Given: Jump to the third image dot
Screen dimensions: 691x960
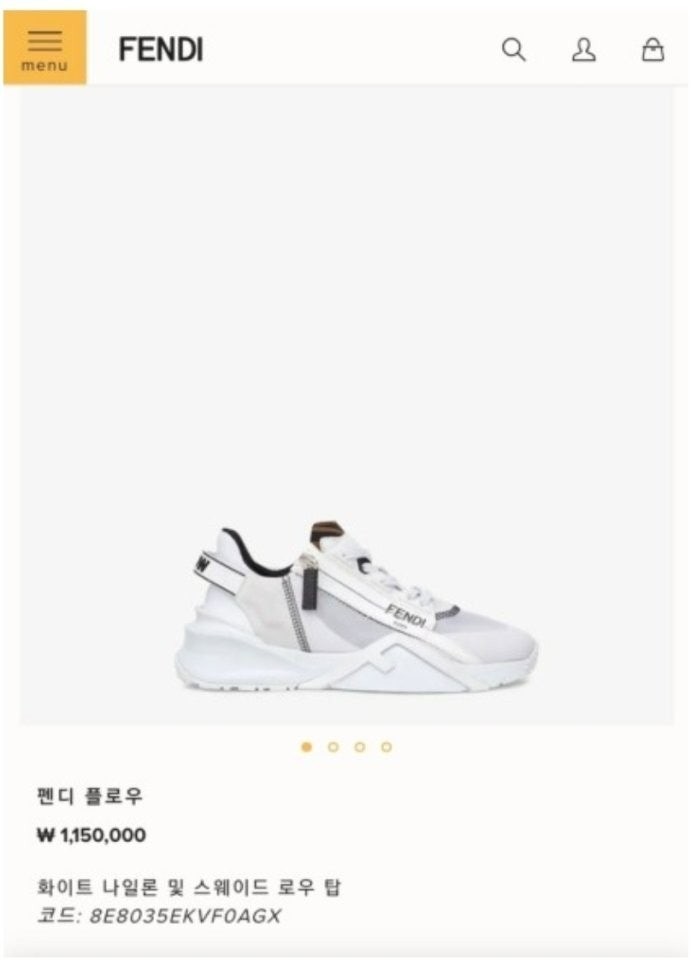Looking at the screenshot, I should 360,747.
